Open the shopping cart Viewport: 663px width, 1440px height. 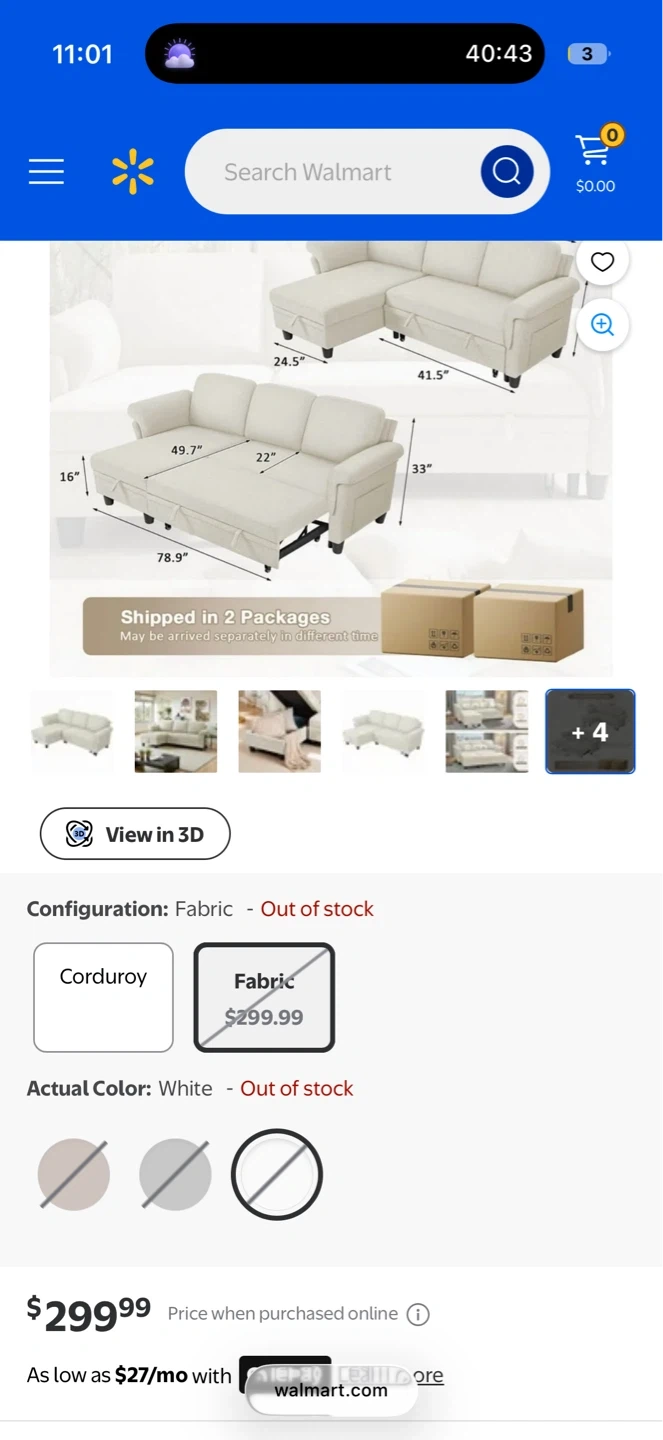pos(596,160)
